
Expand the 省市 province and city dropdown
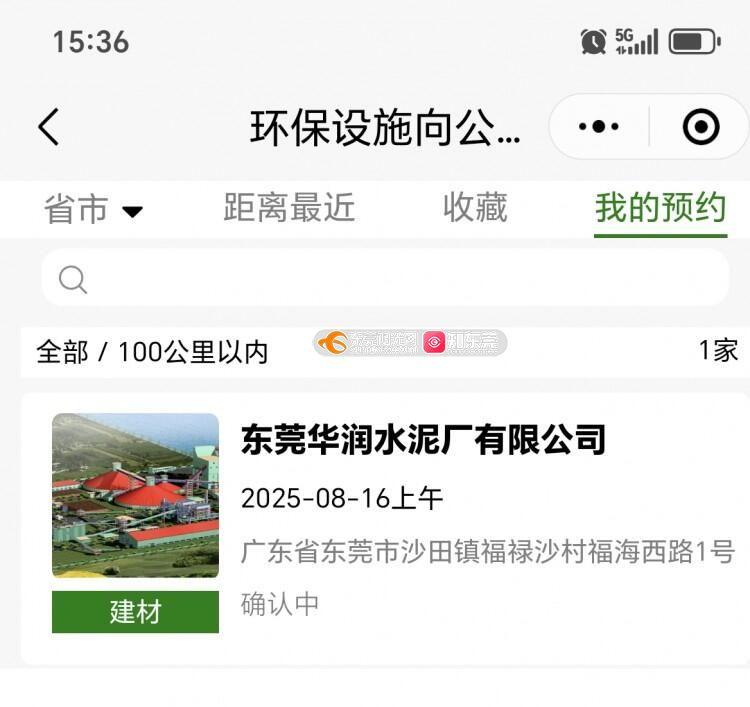(x=93, y=209)
